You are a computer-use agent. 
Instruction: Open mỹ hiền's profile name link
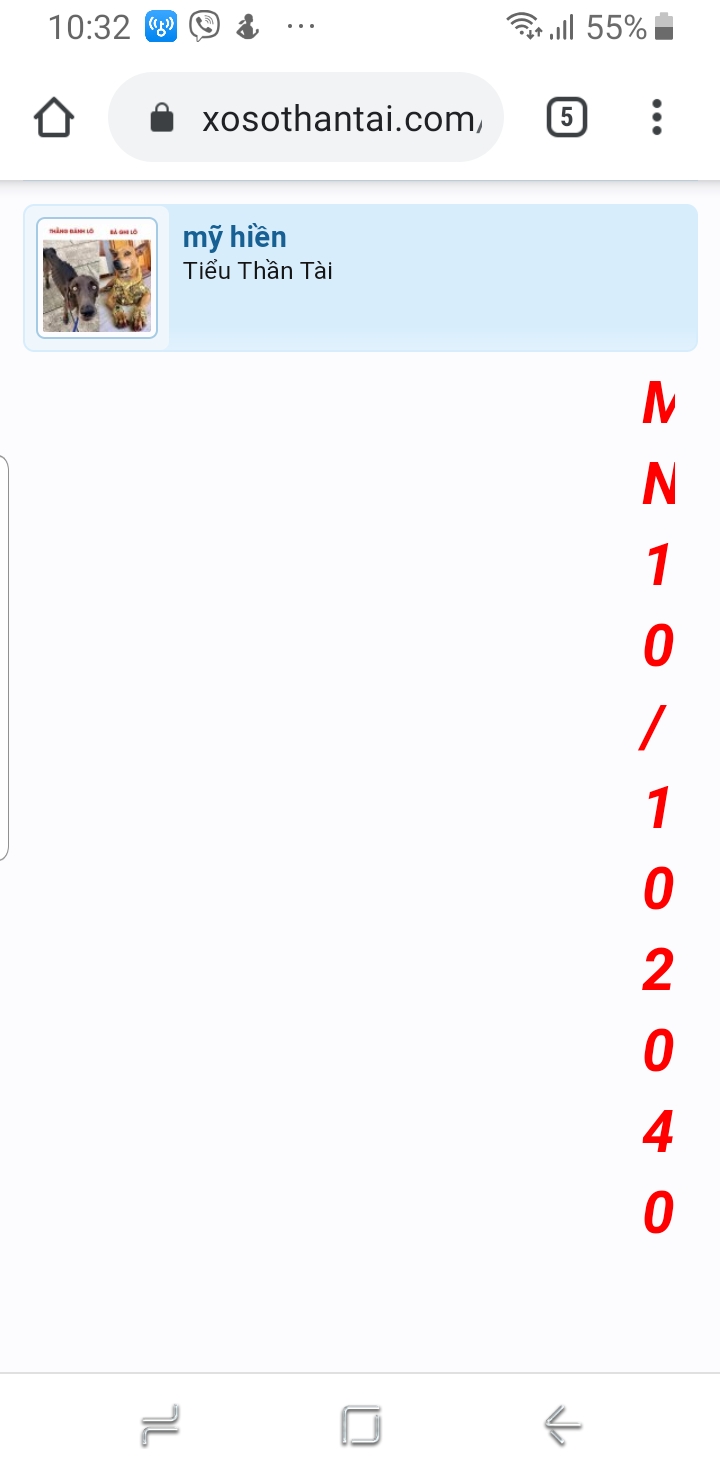235,238
